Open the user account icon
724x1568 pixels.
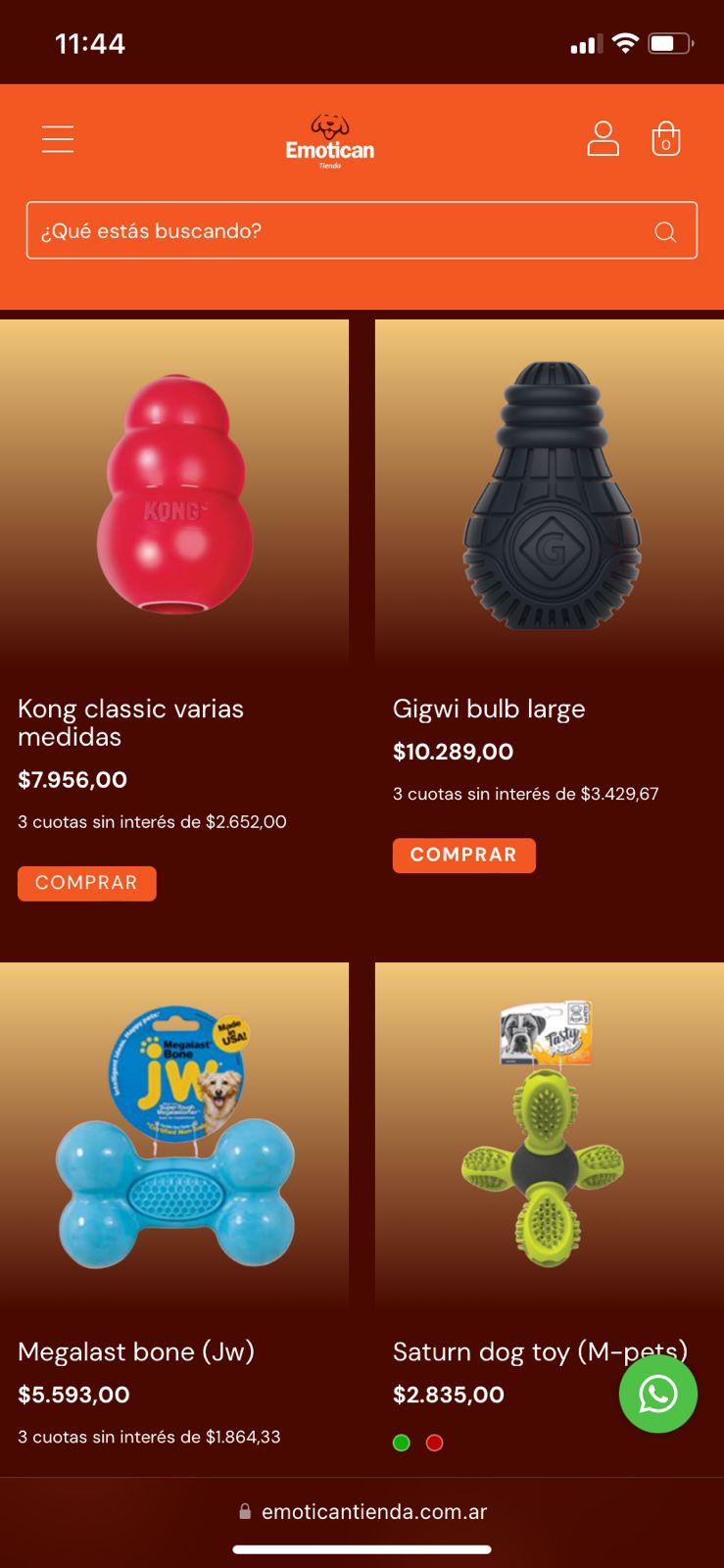603,139
